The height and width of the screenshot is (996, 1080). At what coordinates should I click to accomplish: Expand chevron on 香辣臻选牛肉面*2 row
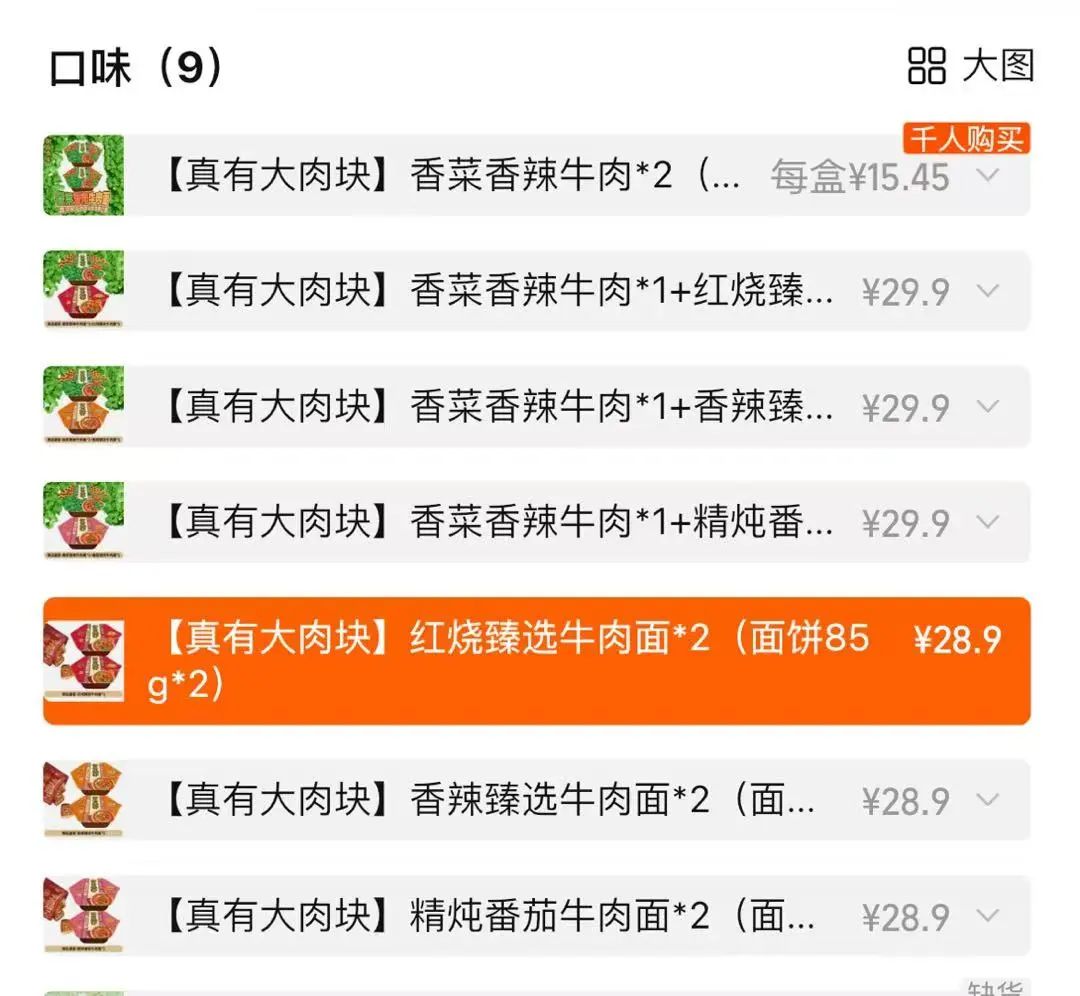[x=988, y=800]
